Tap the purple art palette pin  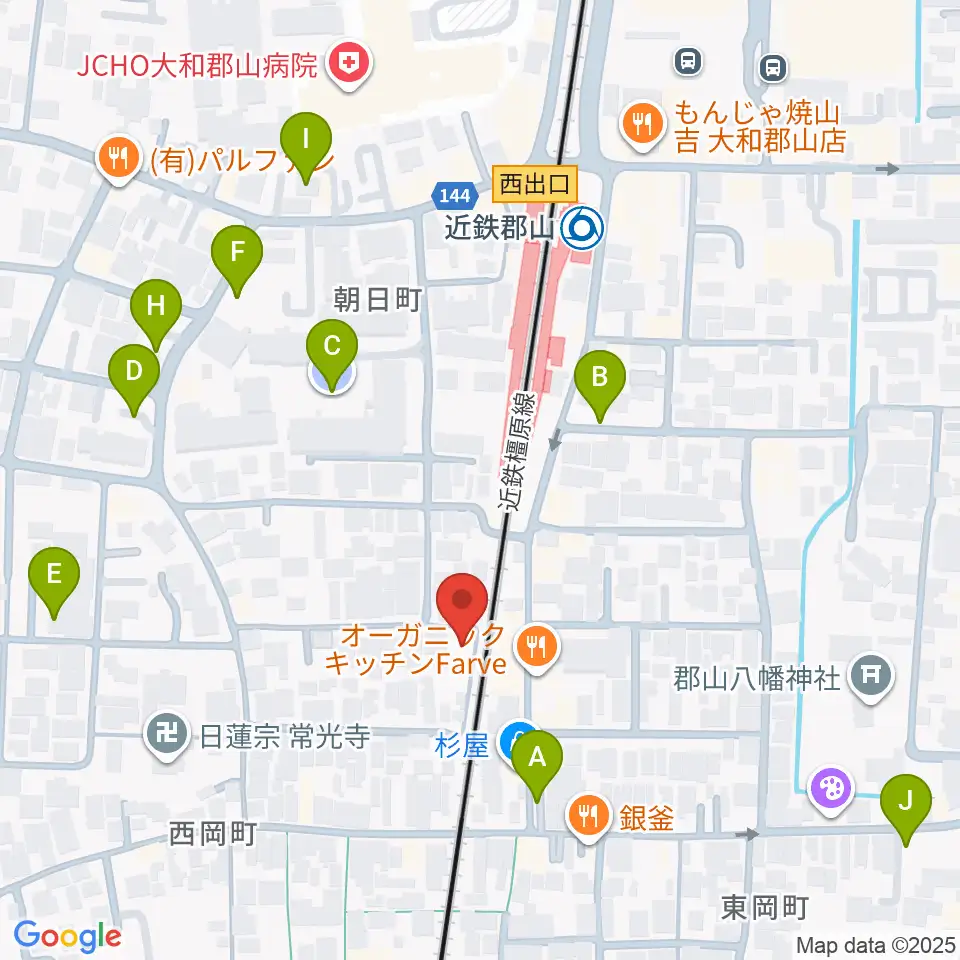click(x=830, y=791)
